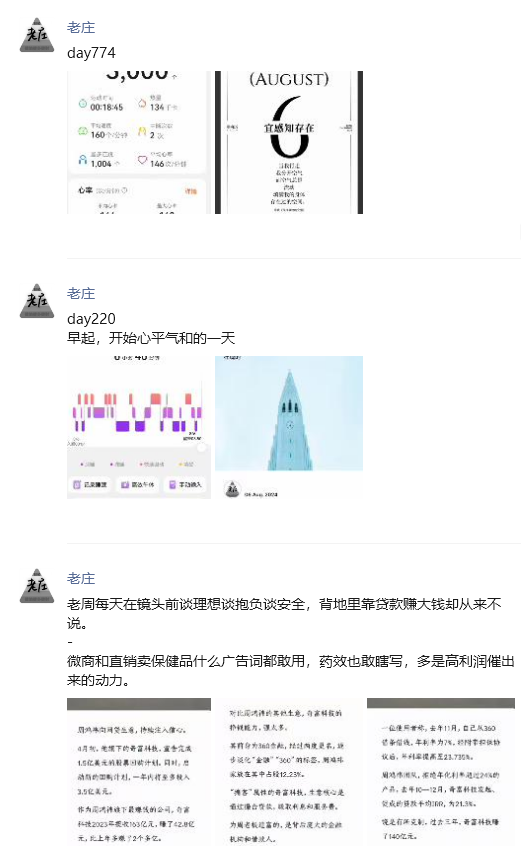
Task: Open the first article screenshot in 老周 post
Action: pos(139,774)
